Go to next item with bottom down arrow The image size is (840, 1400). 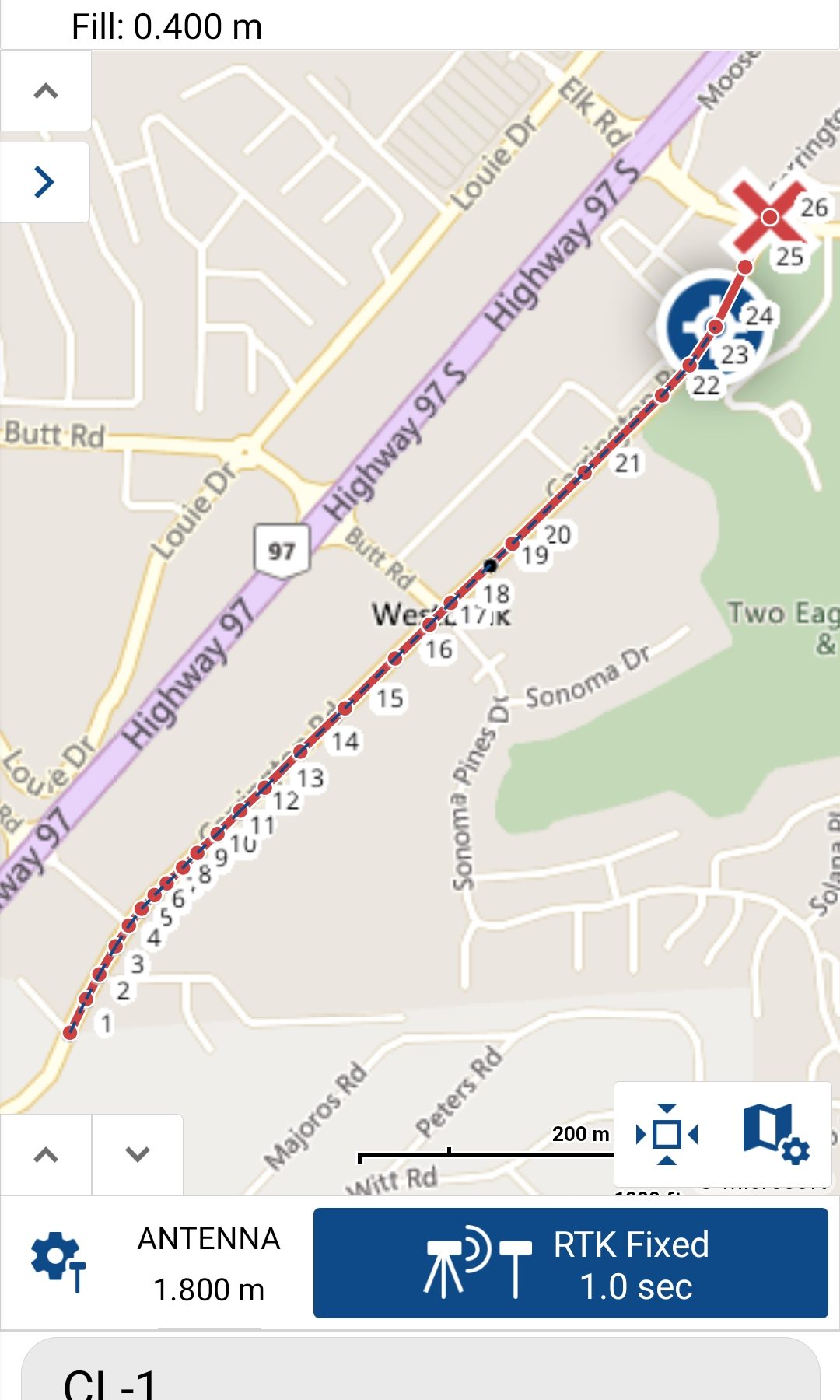(138, 1154)
